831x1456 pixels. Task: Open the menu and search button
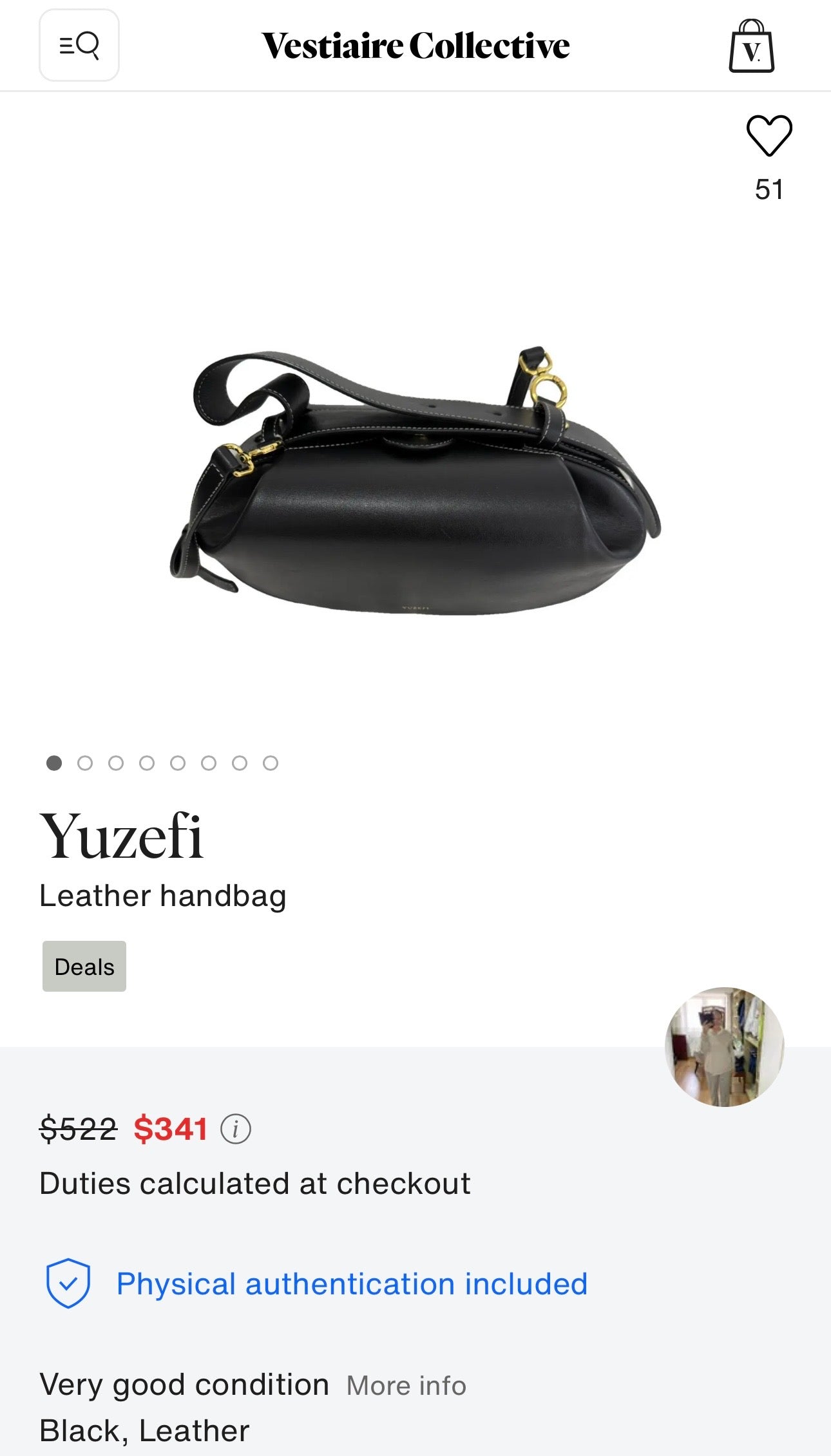pyautogui.click(x=79, y=45)
